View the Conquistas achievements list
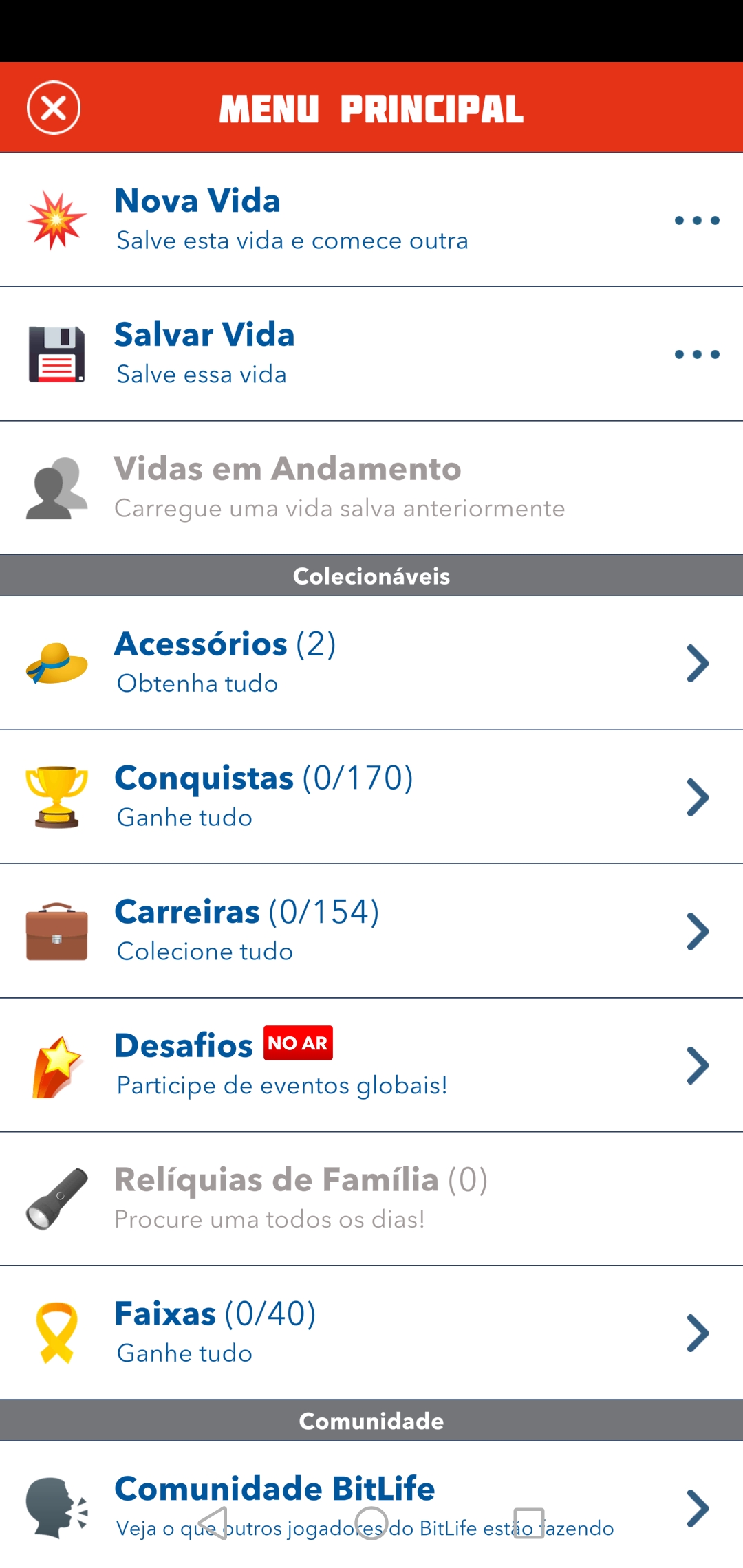 371,797
